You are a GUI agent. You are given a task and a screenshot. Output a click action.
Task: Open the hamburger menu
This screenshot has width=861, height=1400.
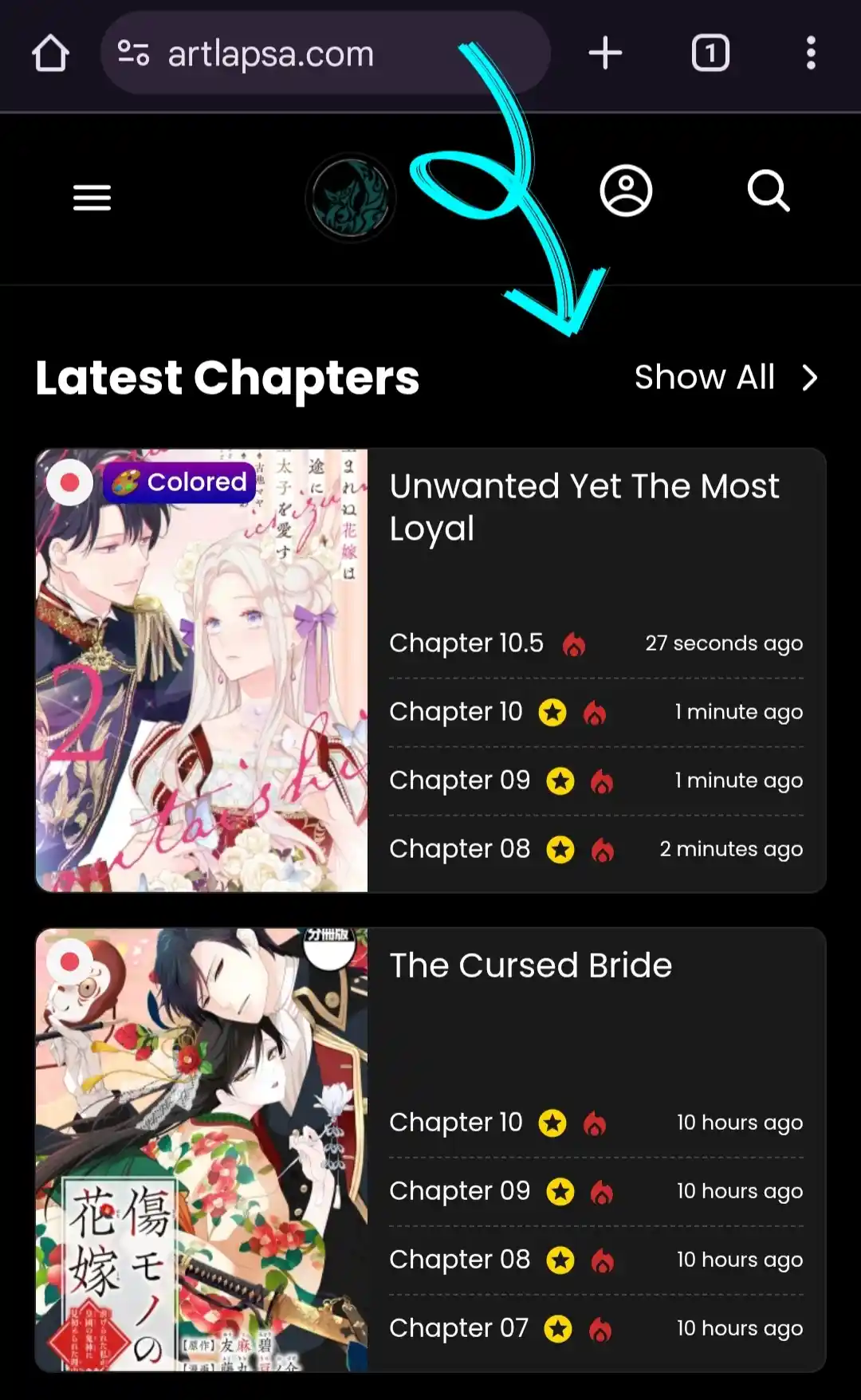click(x=92, y=197)
